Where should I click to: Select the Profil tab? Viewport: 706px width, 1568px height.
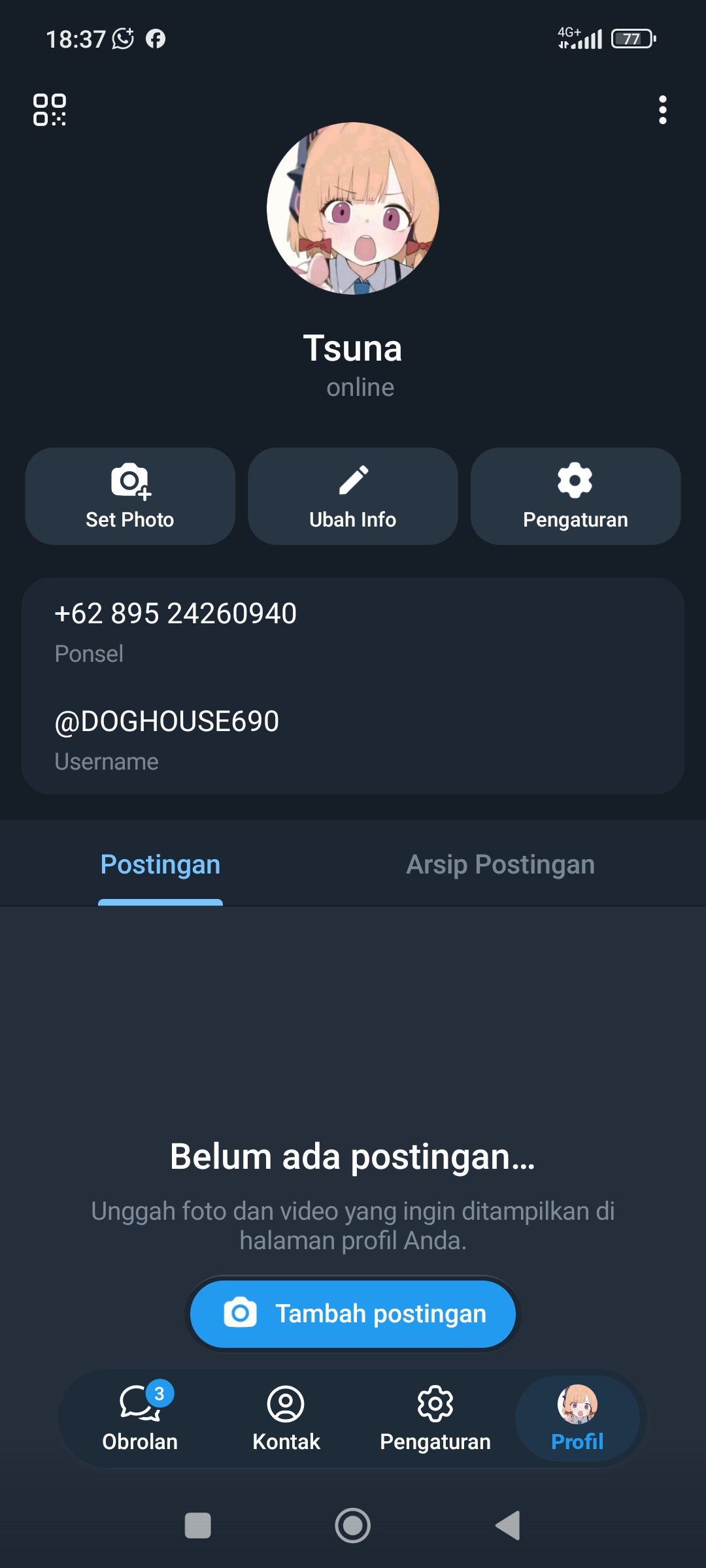click(577, 1418)
